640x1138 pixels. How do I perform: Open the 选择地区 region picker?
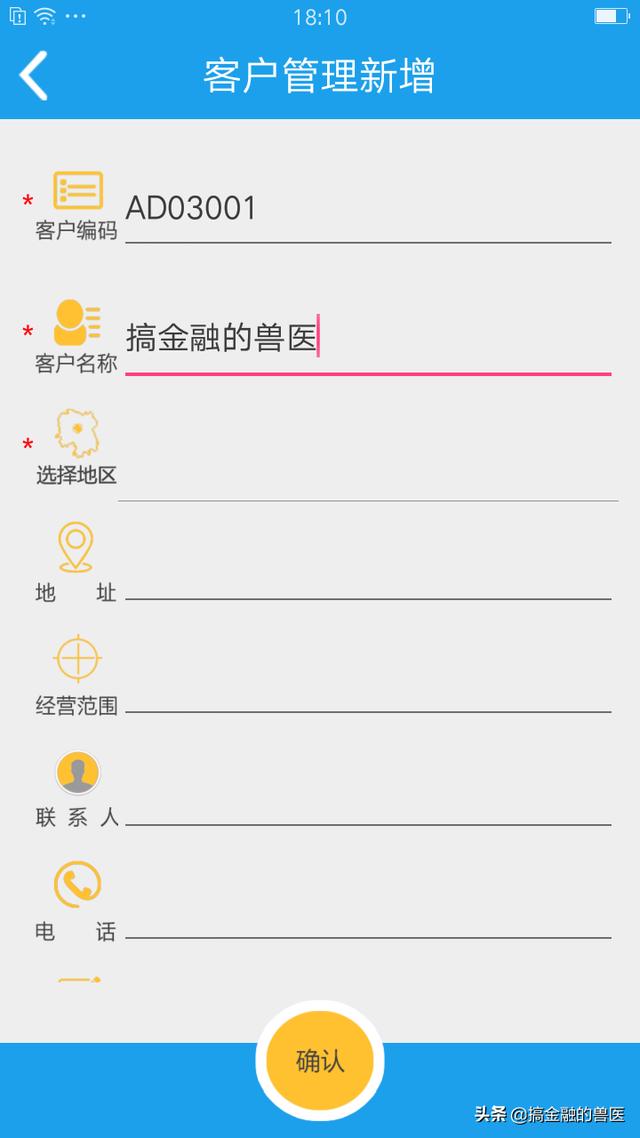tap(367, 470)
